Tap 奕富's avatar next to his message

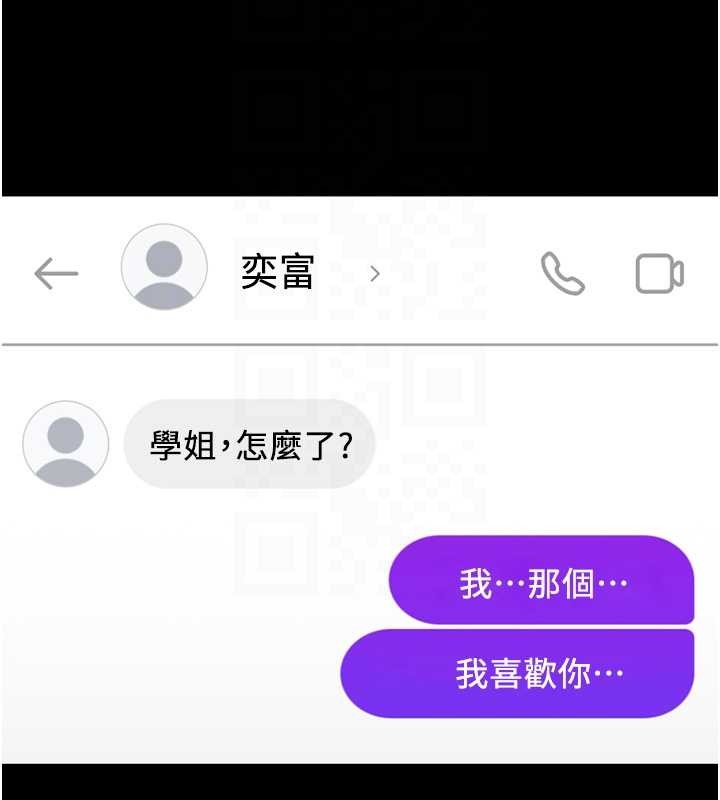65,443
